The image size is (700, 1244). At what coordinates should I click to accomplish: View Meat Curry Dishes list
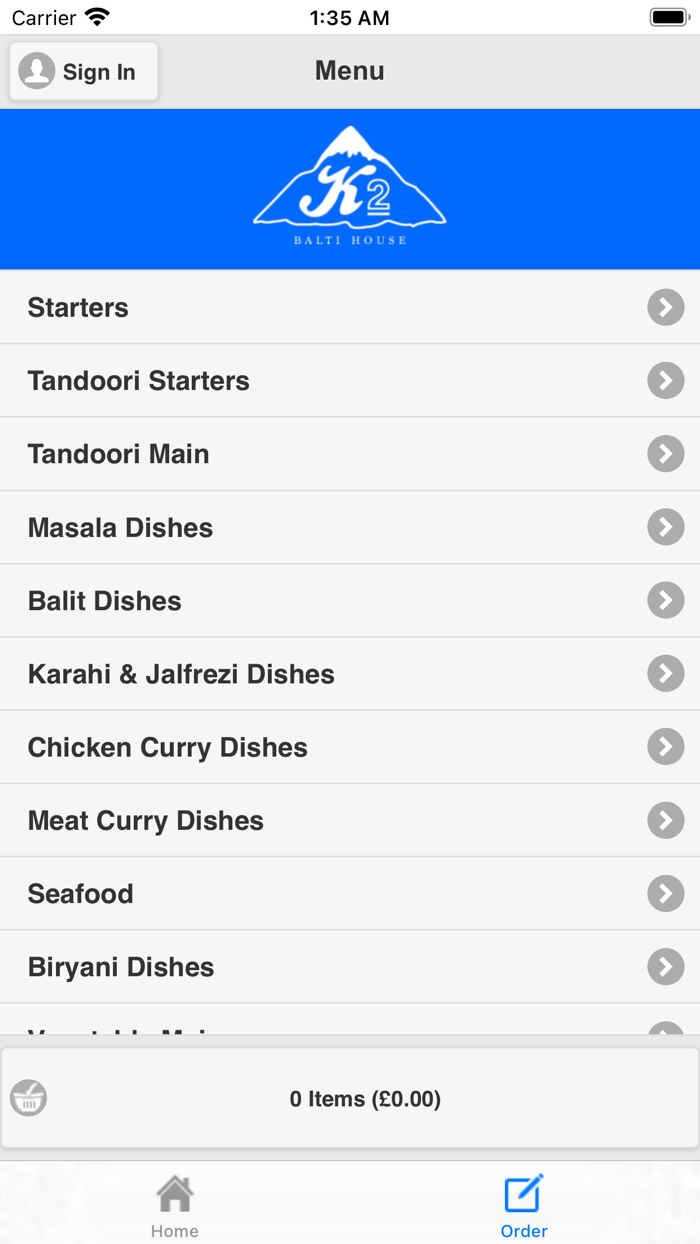(350, 821)
